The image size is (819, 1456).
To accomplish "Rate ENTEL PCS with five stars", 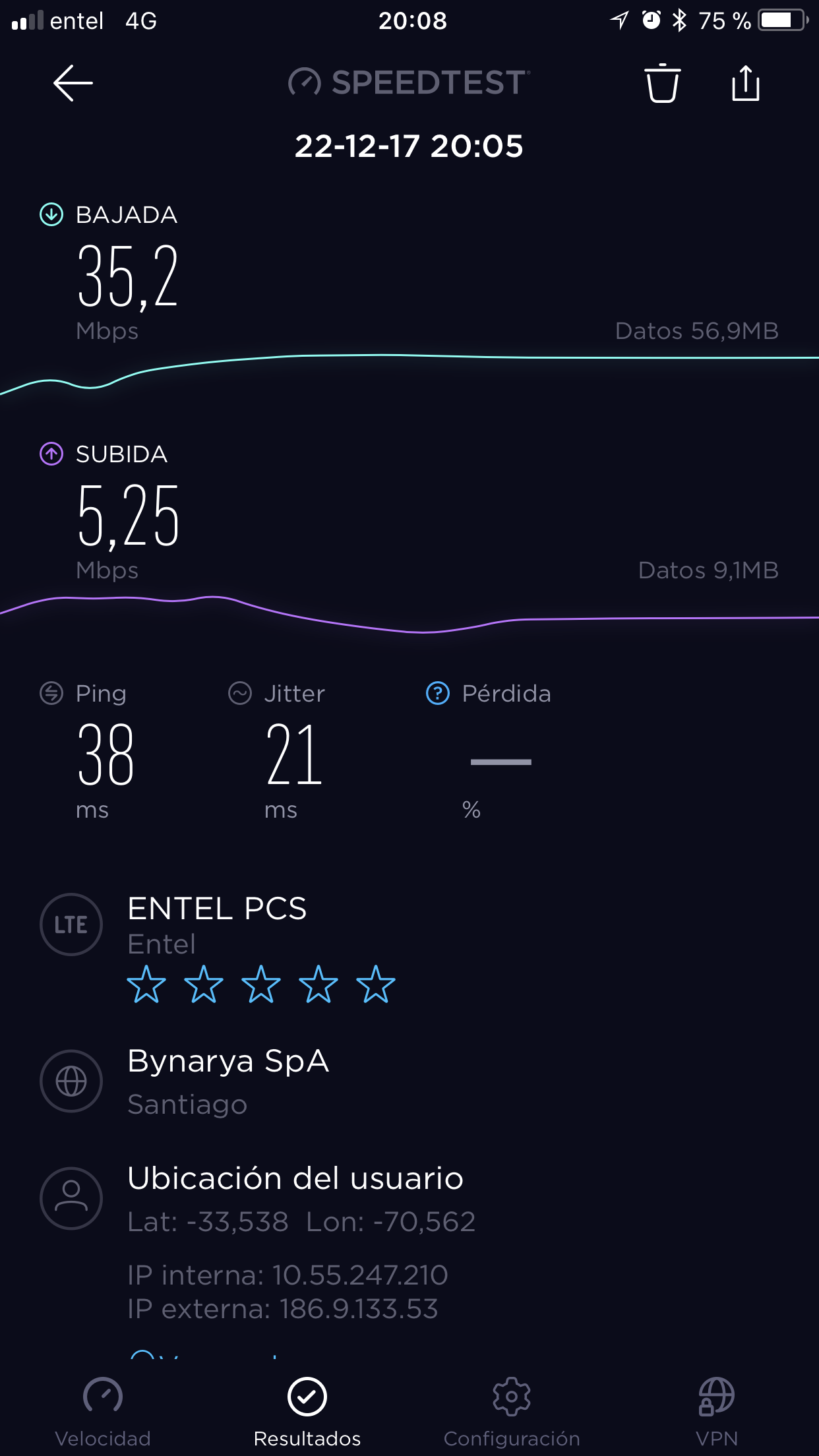I will 376,985.
